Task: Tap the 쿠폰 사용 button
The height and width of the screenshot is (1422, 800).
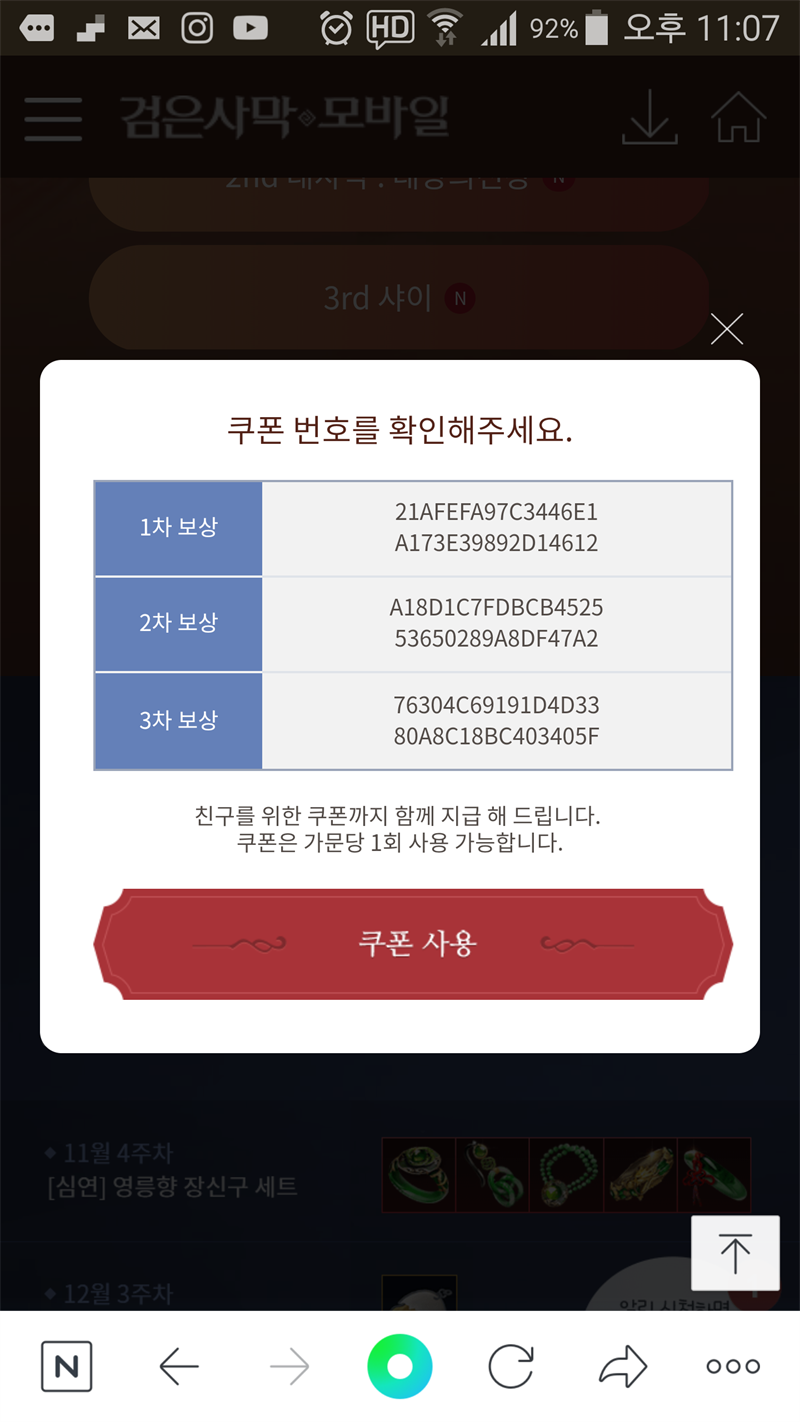Action: (x=413, y=944)
